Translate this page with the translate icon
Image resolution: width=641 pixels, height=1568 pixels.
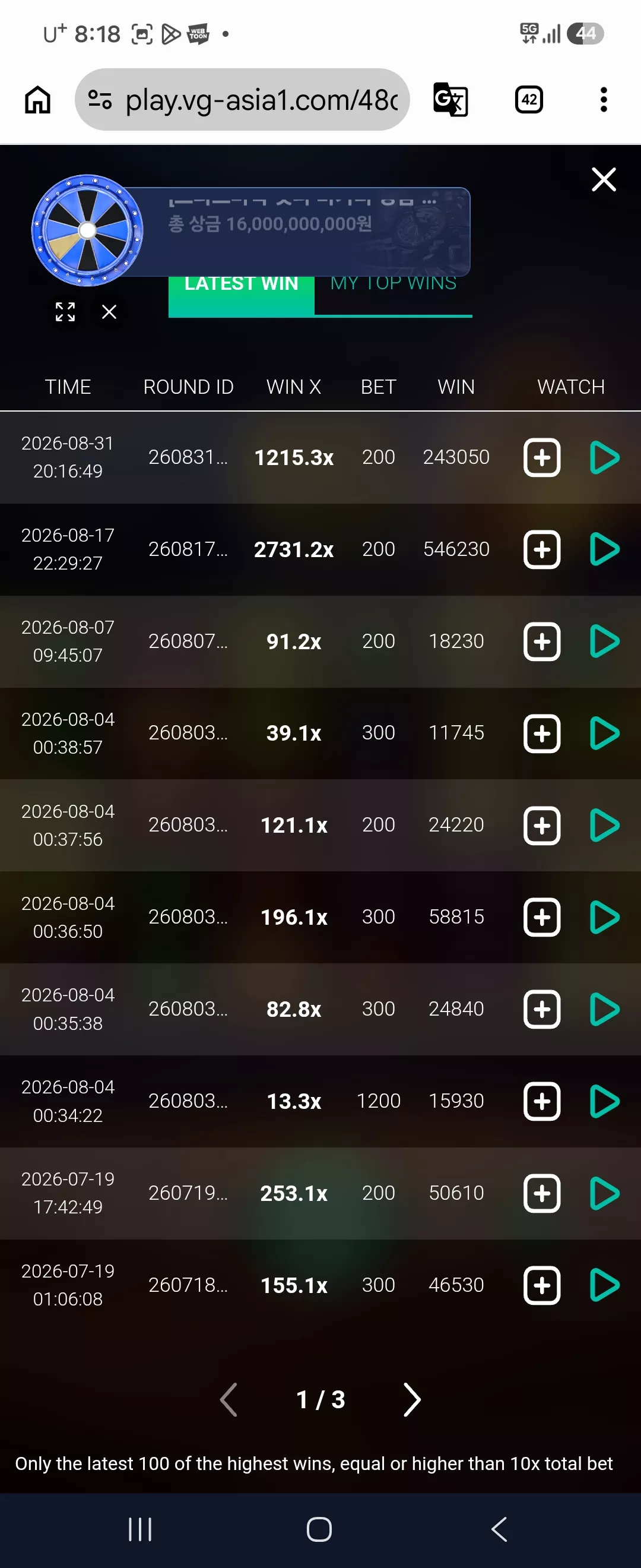pyautogui.click(x=450, y=99)
